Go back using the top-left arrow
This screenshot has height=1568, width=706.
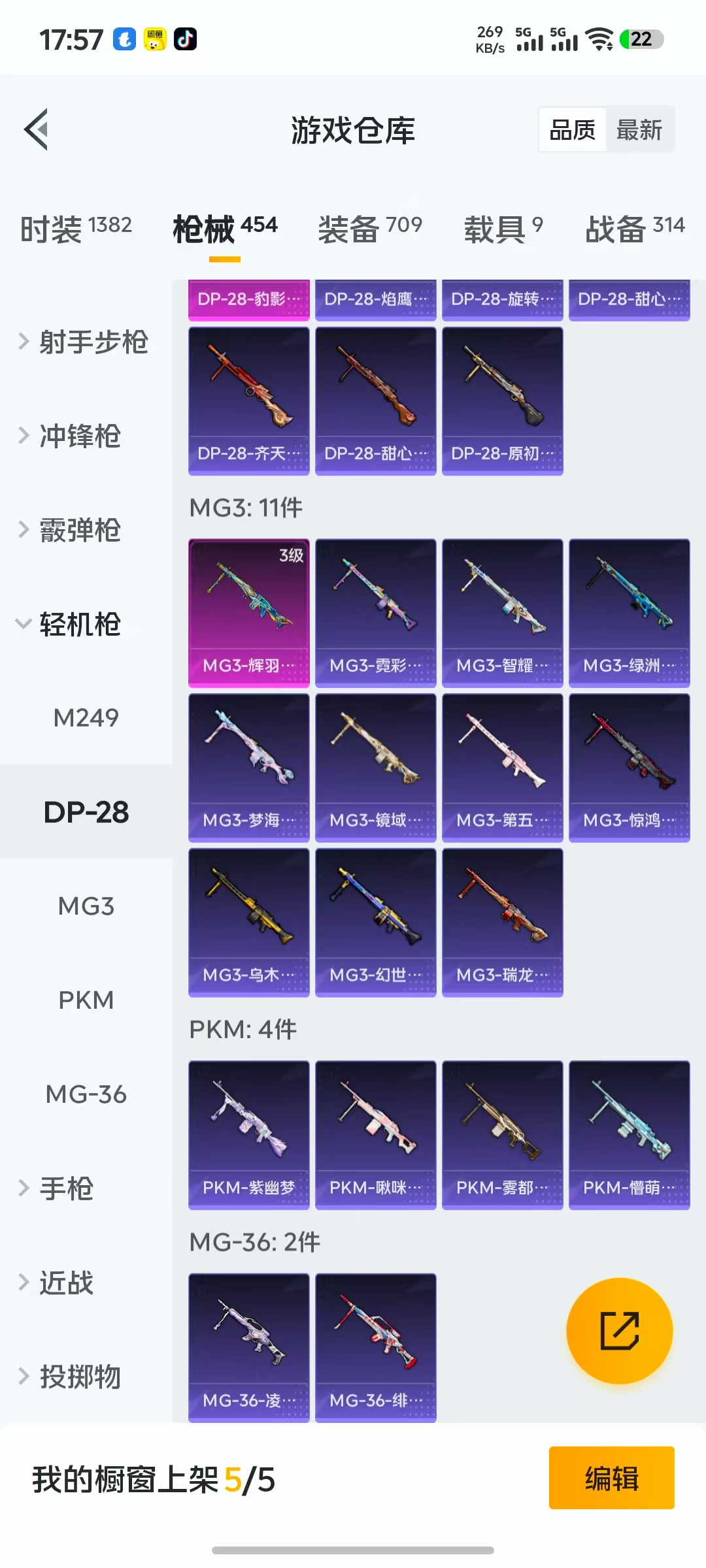[x=37, y=129]
